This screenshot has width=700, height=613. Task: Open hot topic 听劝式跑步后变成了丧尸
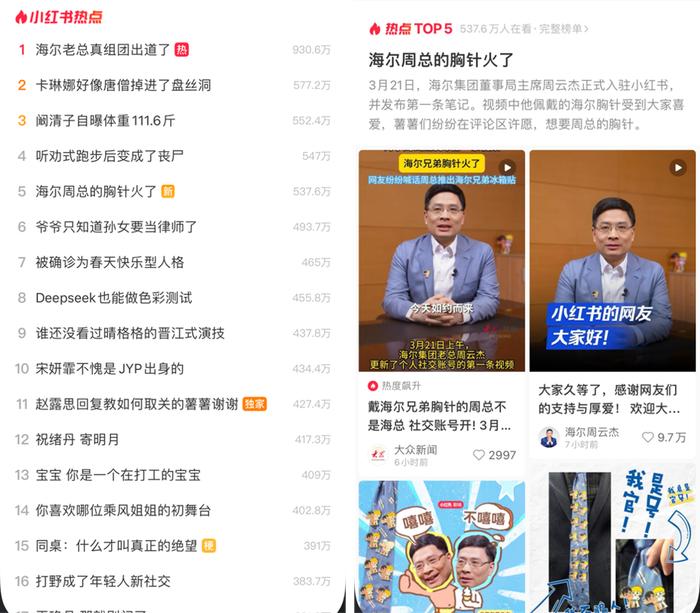point(109,156)
